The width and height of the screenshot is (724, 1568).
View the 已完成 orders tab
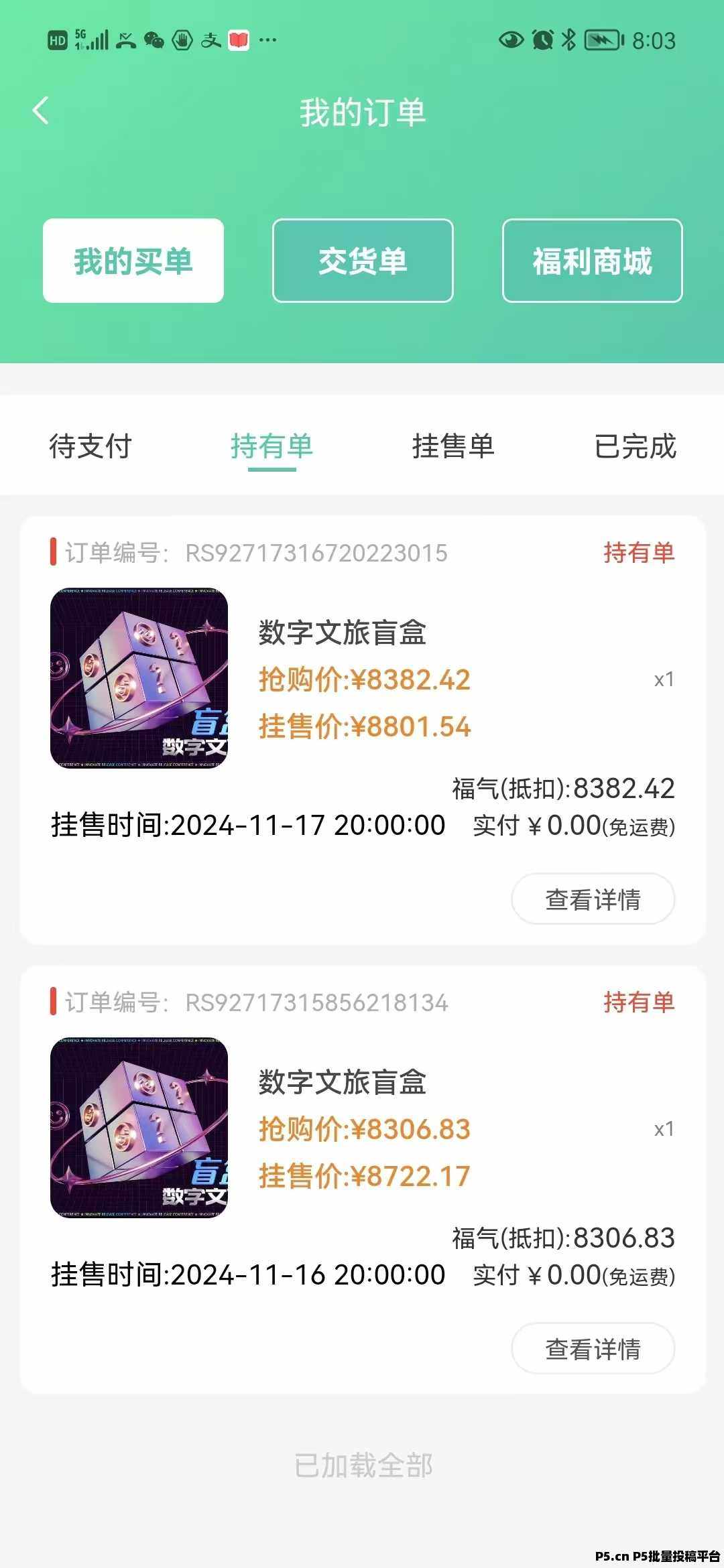coord(635,446)
